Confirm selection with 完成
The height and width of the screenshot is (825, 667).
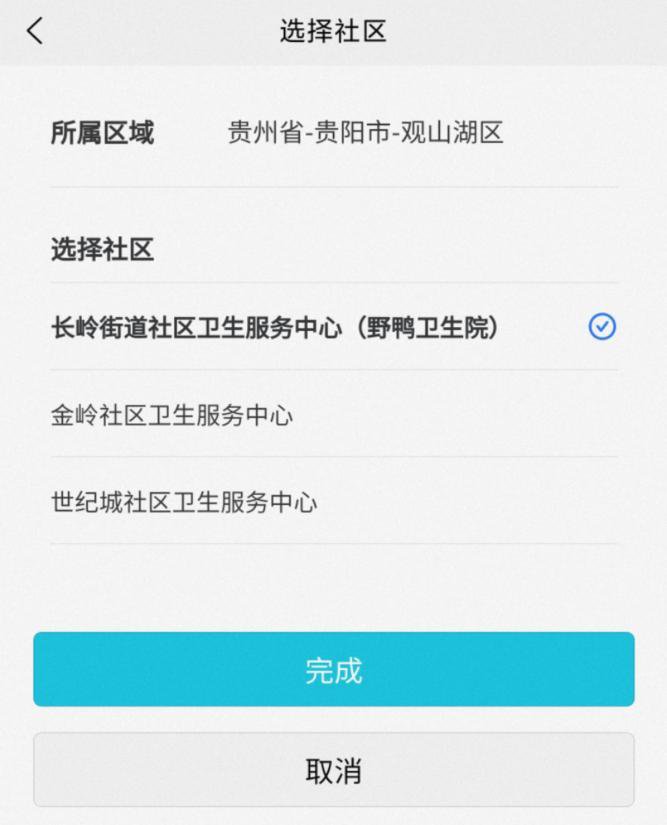[333, 670]
